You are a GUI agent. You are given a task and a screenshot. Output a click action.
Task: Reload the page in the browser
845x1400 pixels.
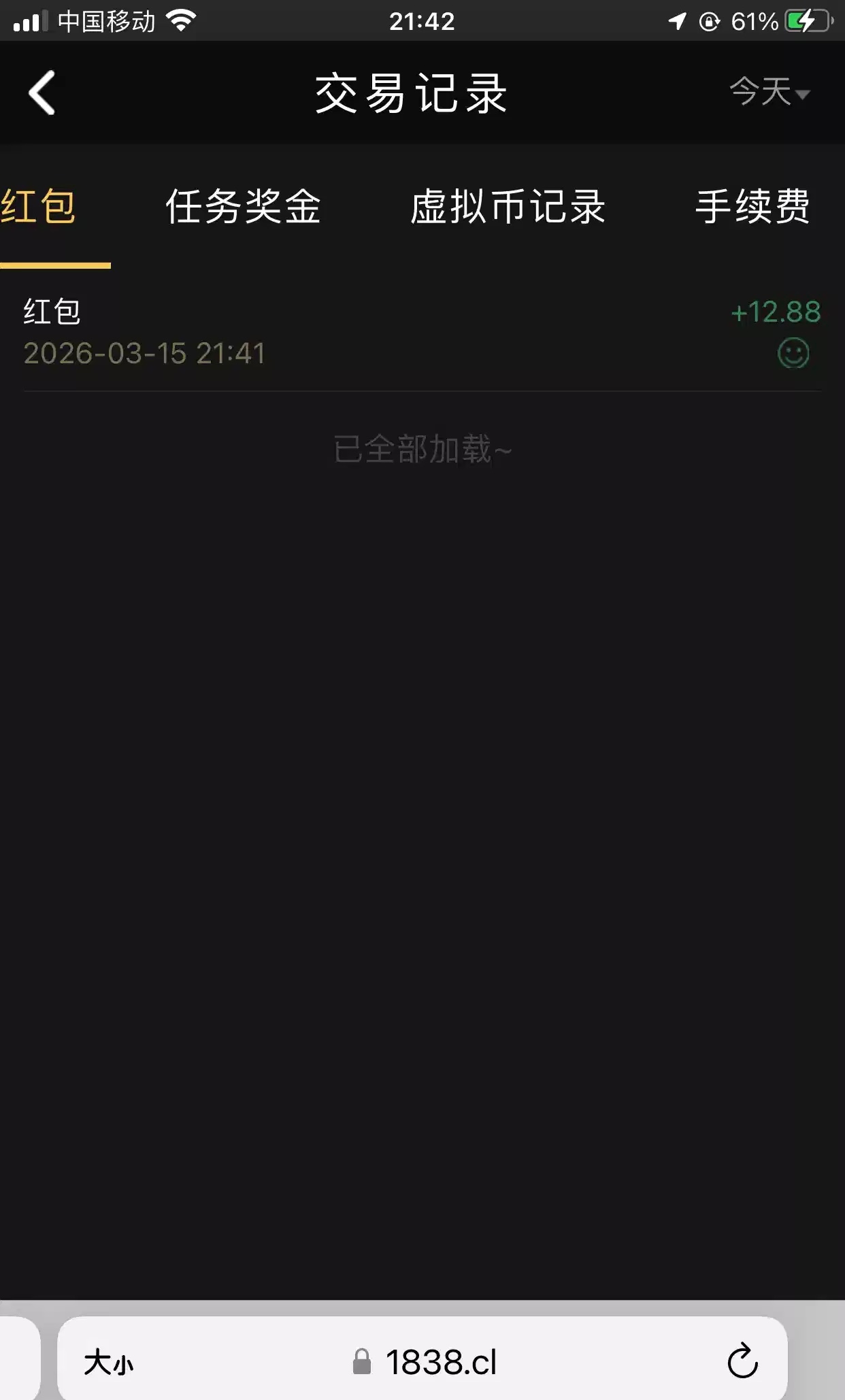(742, 1361)
